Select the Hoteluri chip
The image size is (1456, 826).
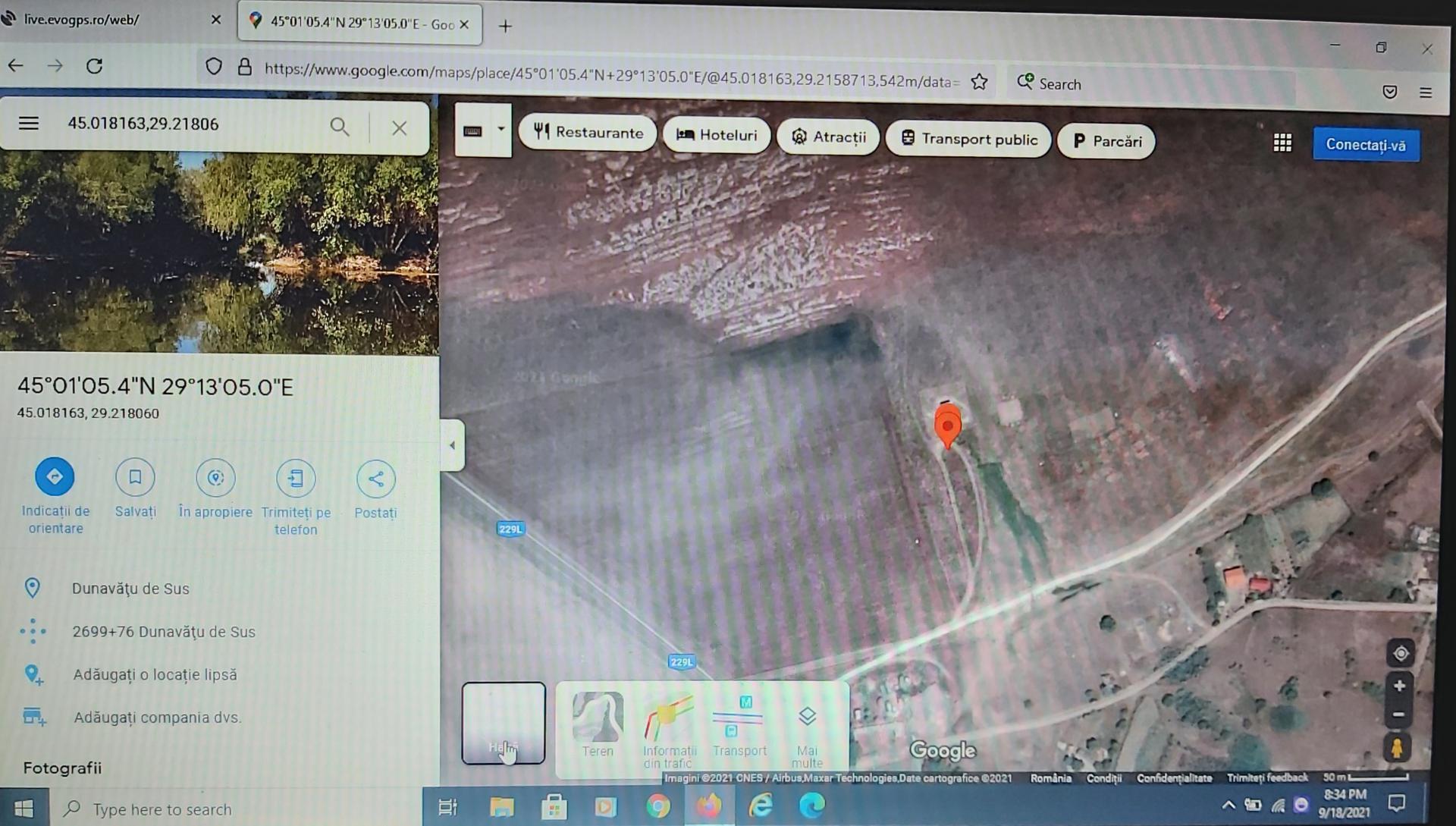click(717, 135)
